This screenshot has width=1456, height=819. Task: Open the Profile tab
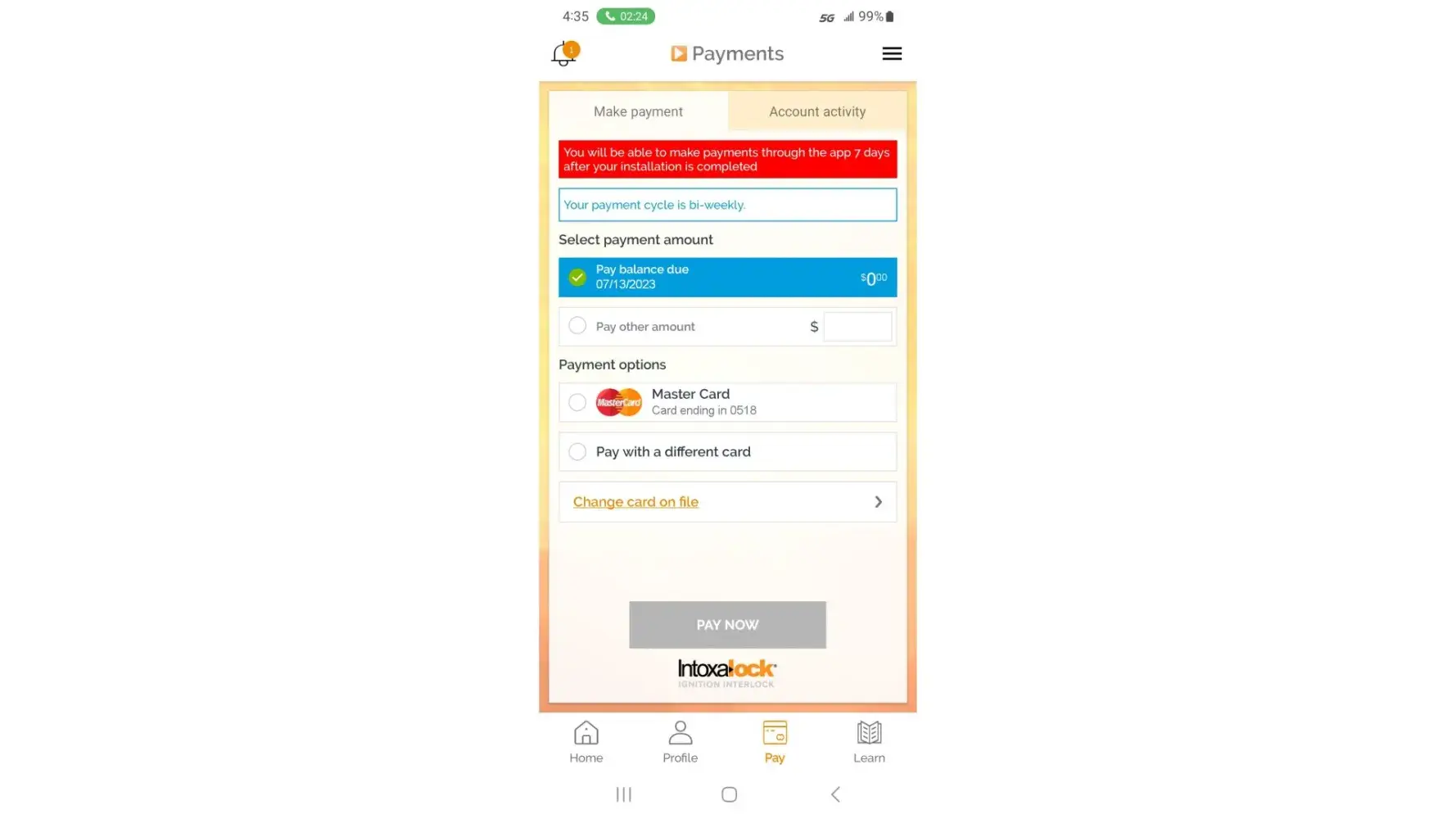pos(680,742)
